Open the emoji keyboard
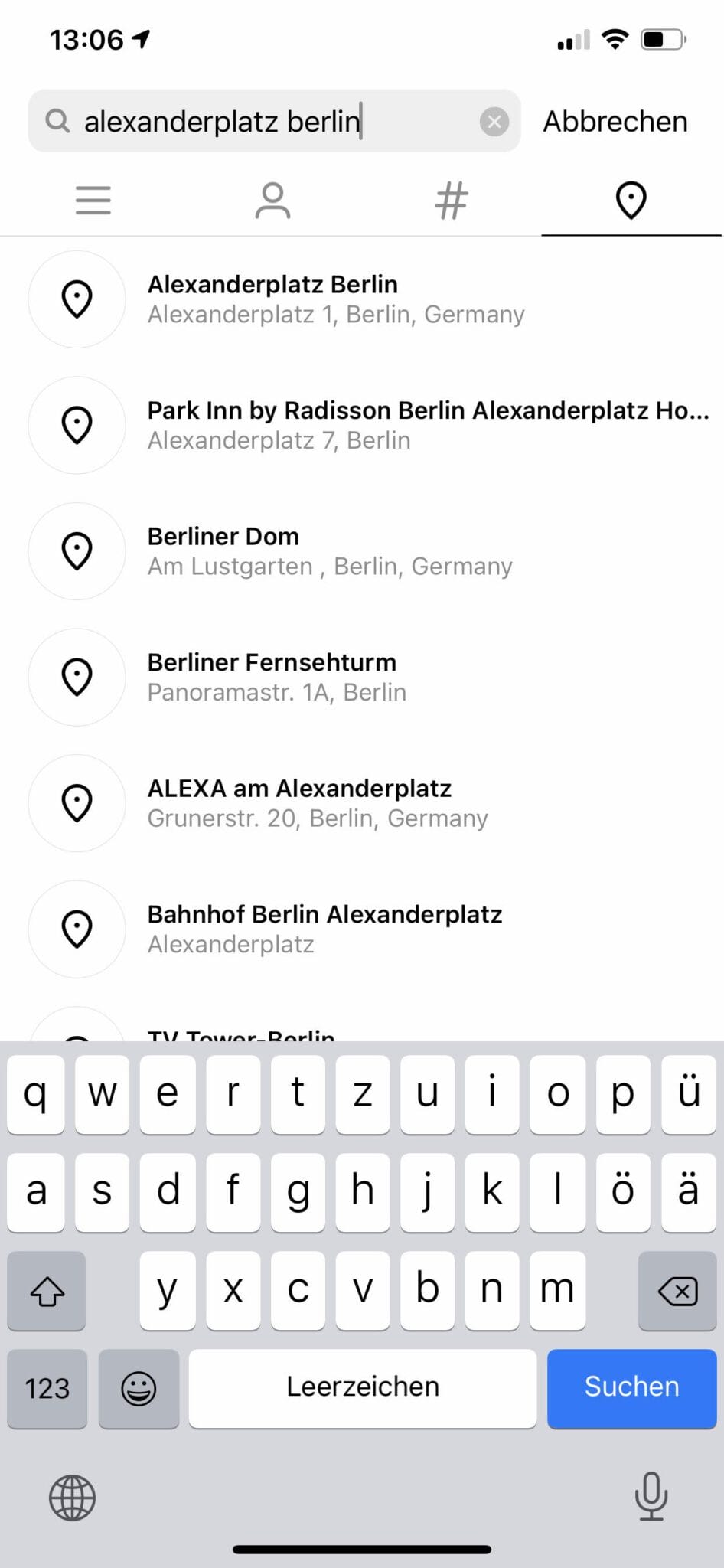Image resolution: width=724 pixels, height=1568 pixels. click(x=139, y=1388)
